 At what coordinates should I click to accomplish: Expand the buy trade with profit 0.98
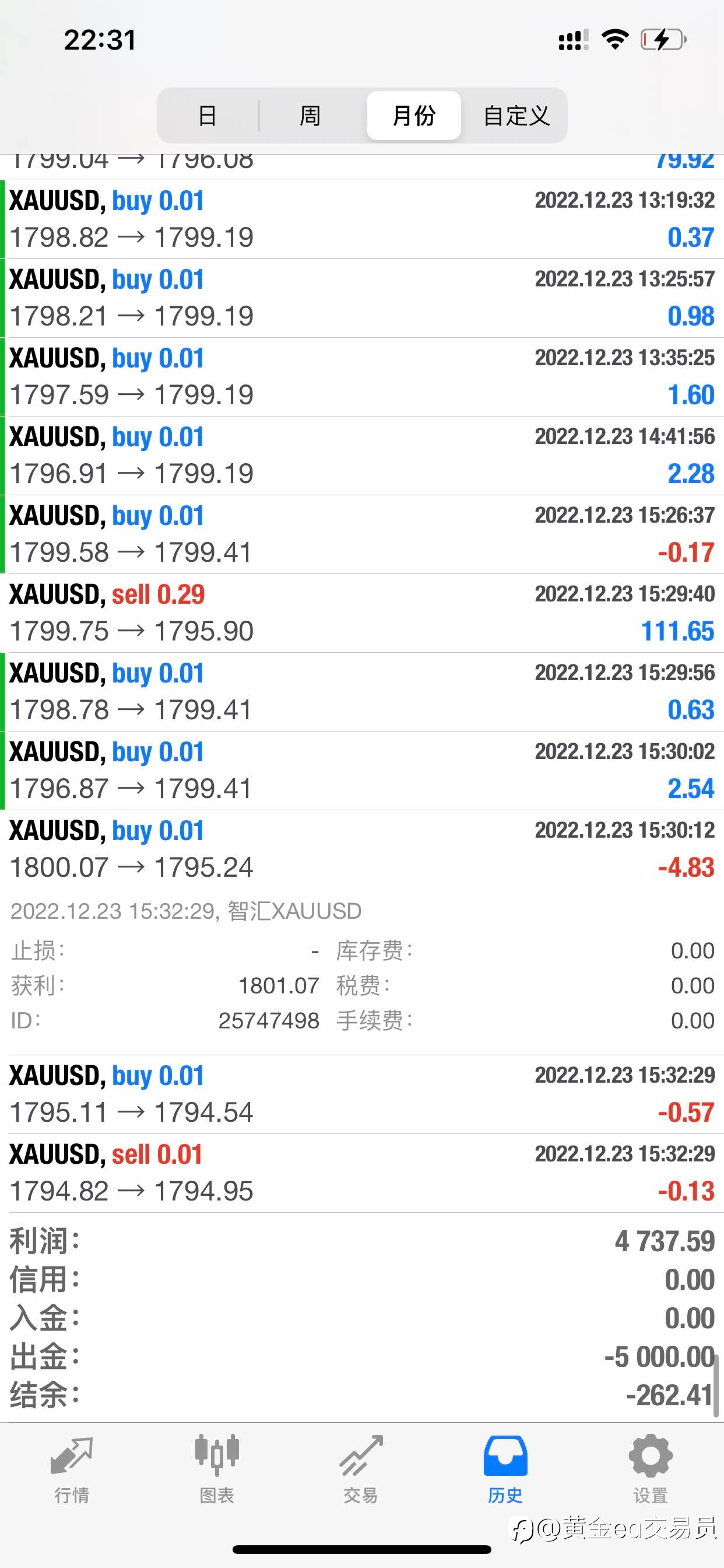point(362,298)
